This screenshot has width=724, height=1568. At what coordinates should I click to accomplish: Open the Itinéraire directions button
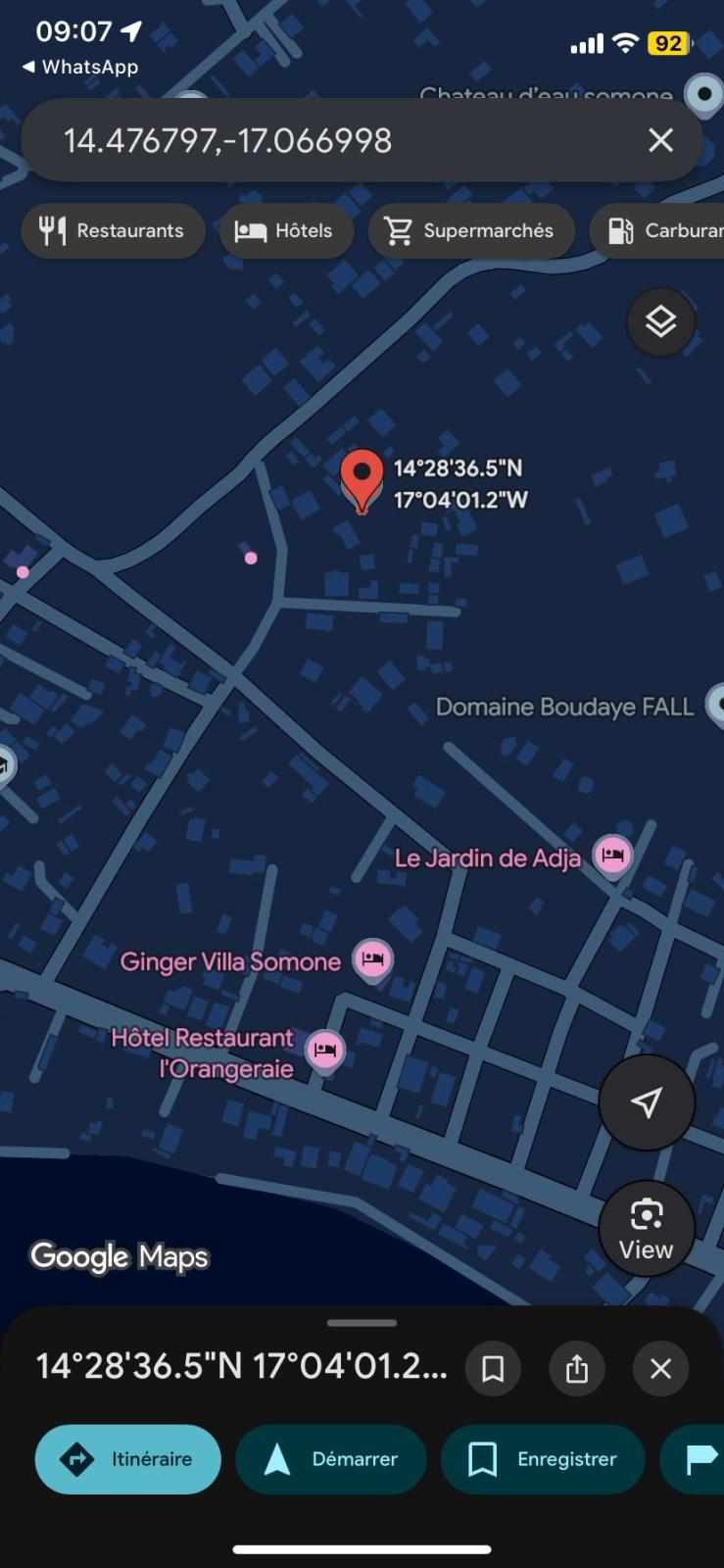pyautogui.click(x=127, y=1459)
